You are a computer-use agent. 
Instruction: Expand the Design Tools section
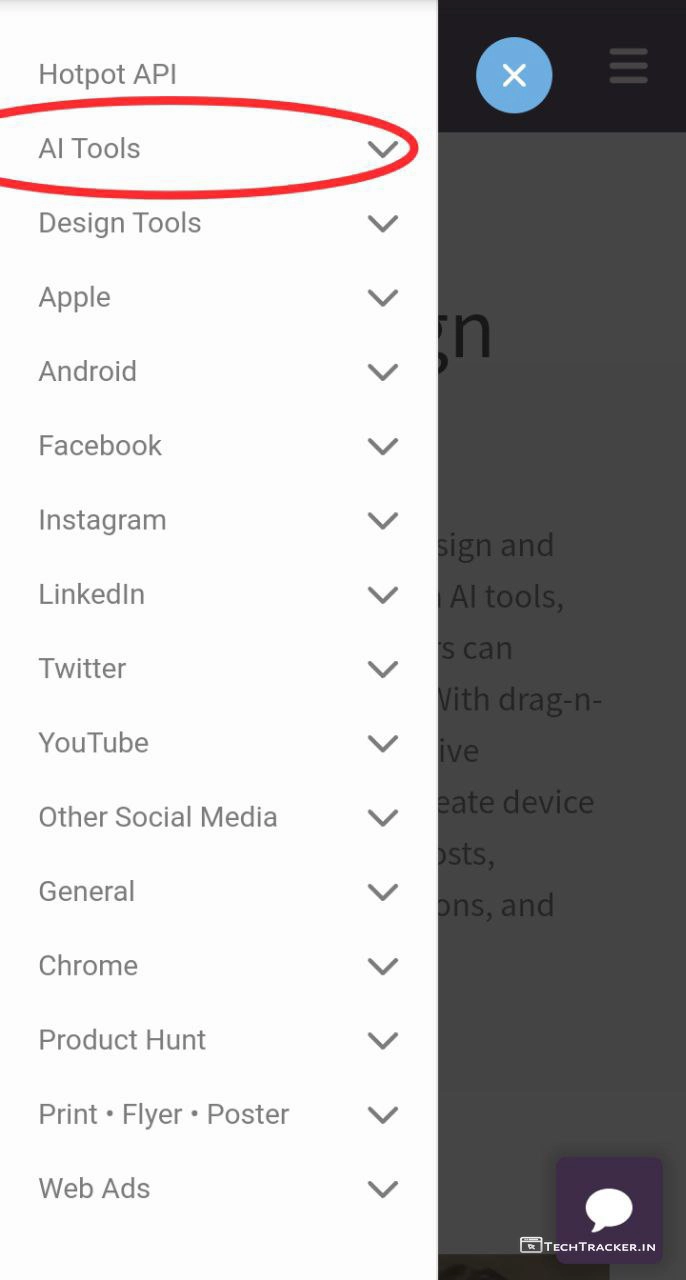383,223
